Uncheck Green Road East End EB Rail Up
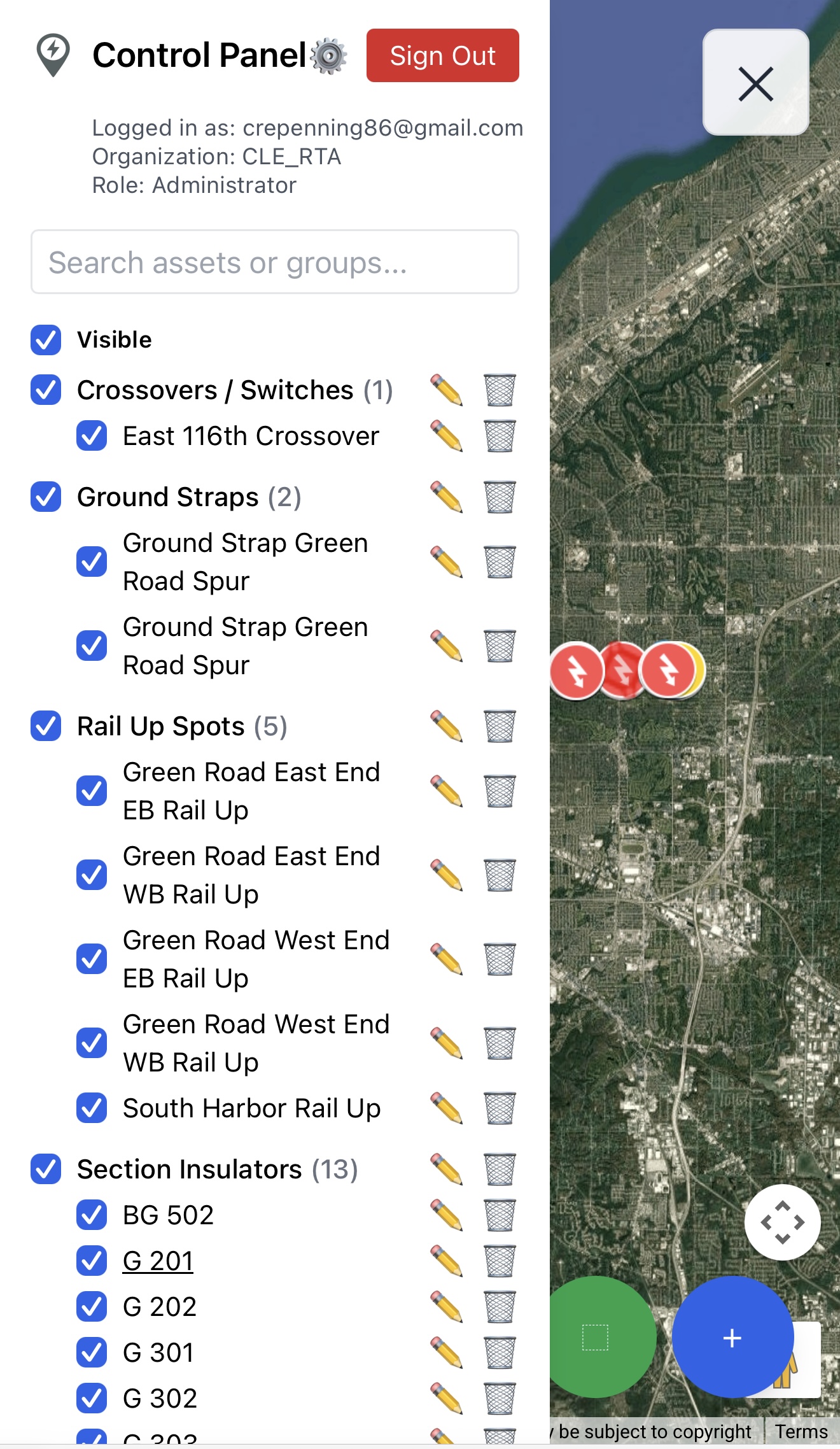This screenshot has height=1449, width=840. click(x=92, y=791)
